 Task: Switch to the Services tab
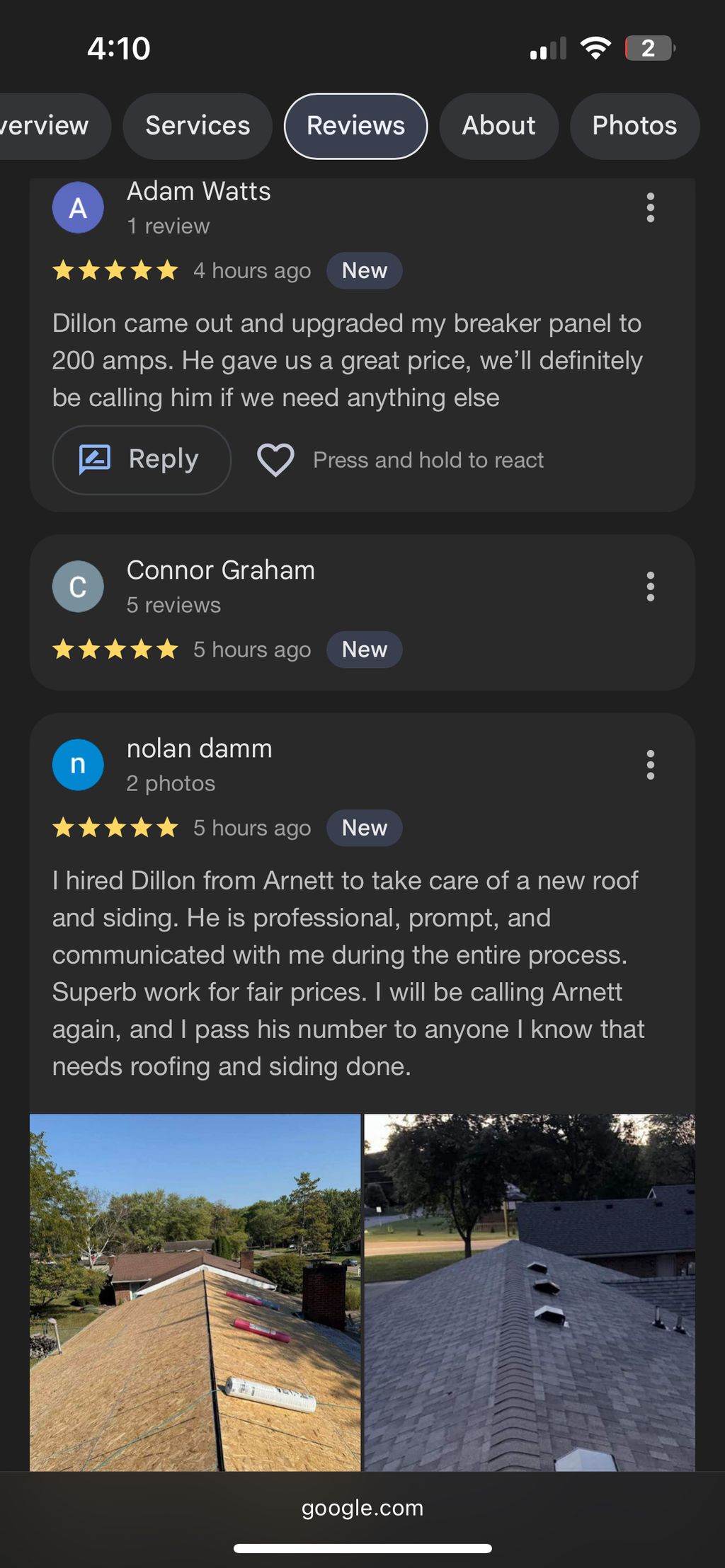[x=198, y=126]
